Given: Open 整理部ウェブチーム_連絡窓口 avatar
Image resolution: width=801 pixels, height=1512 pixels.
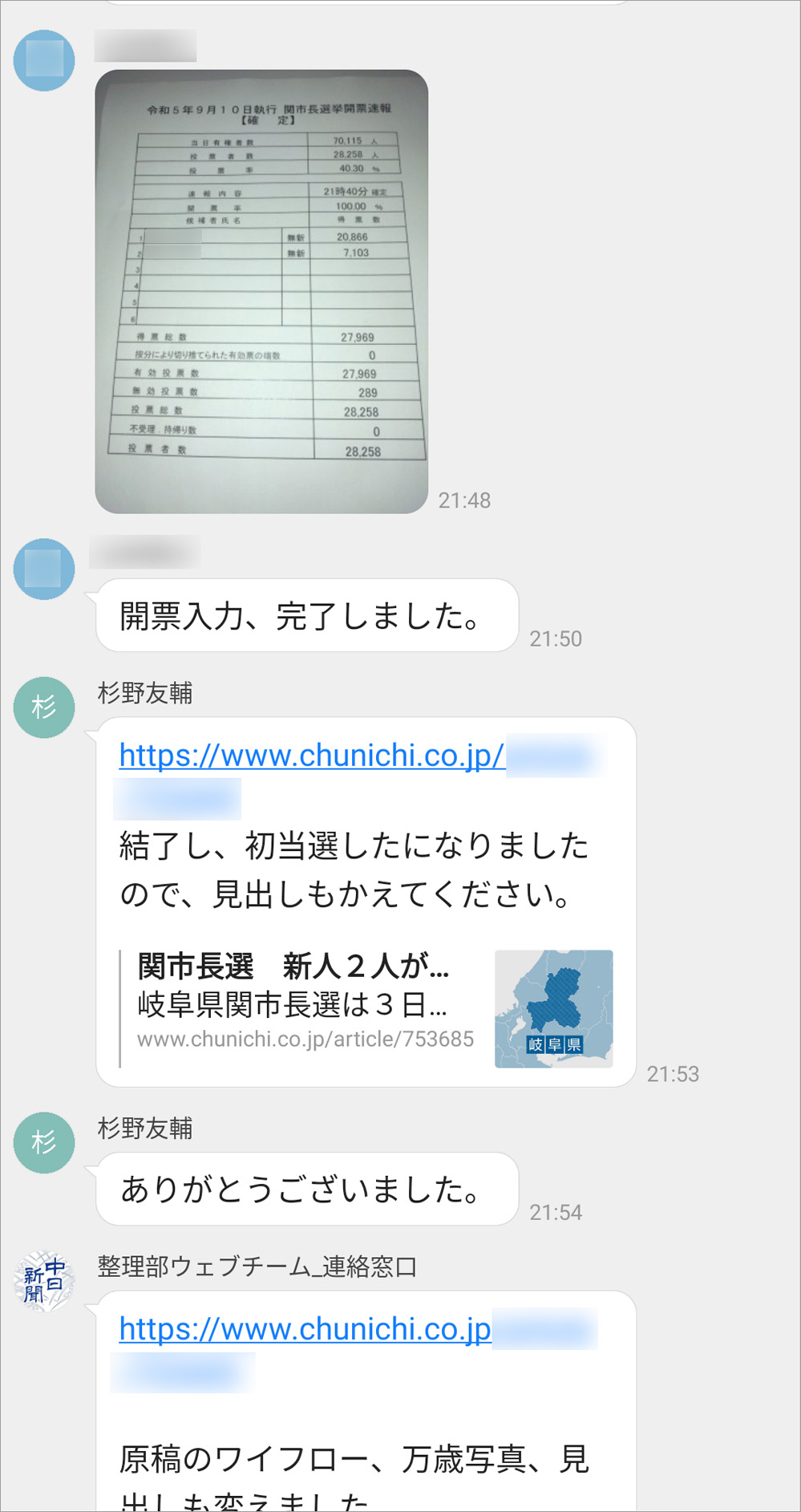Looking at the screenshot, I should pyautogui.click(x=44, y=1281).
